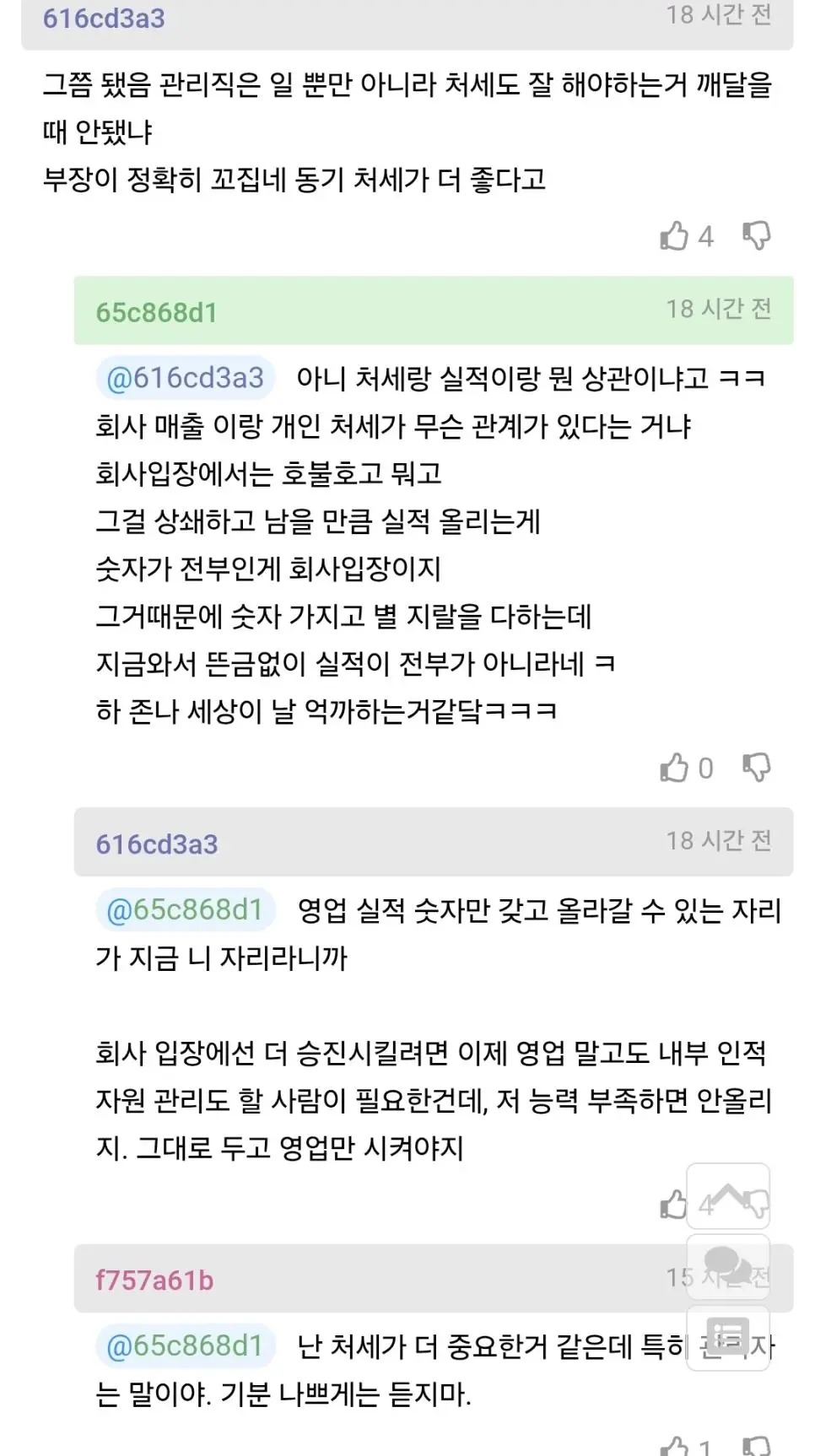Open the floating comments bubble button

[x=728, y=1268]
